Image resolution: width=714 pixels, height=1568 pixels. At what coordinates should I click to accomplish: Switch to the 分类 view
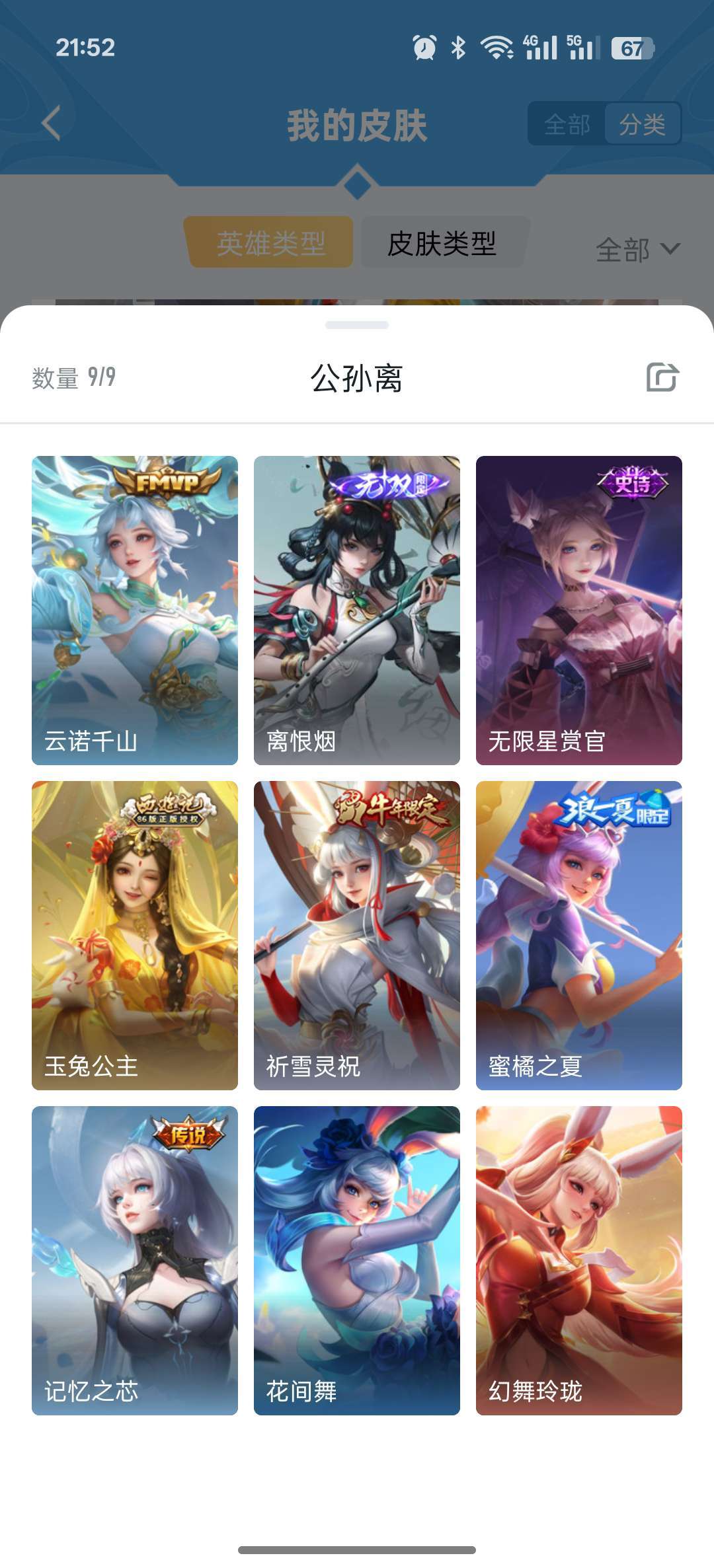pos(643,124)
